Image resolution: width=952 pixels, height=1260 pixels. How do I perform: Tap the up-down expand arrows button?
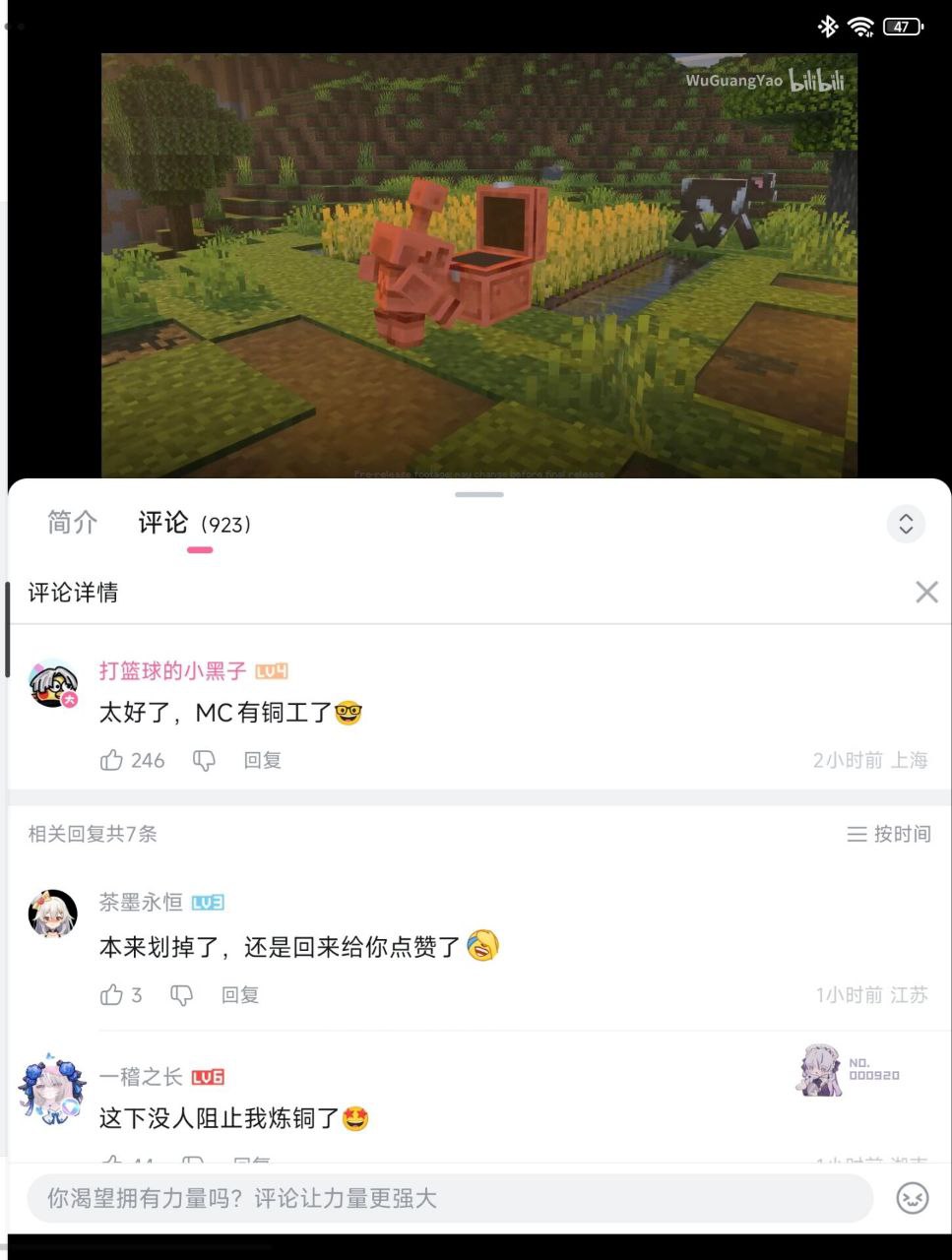[x=906, y=524]
